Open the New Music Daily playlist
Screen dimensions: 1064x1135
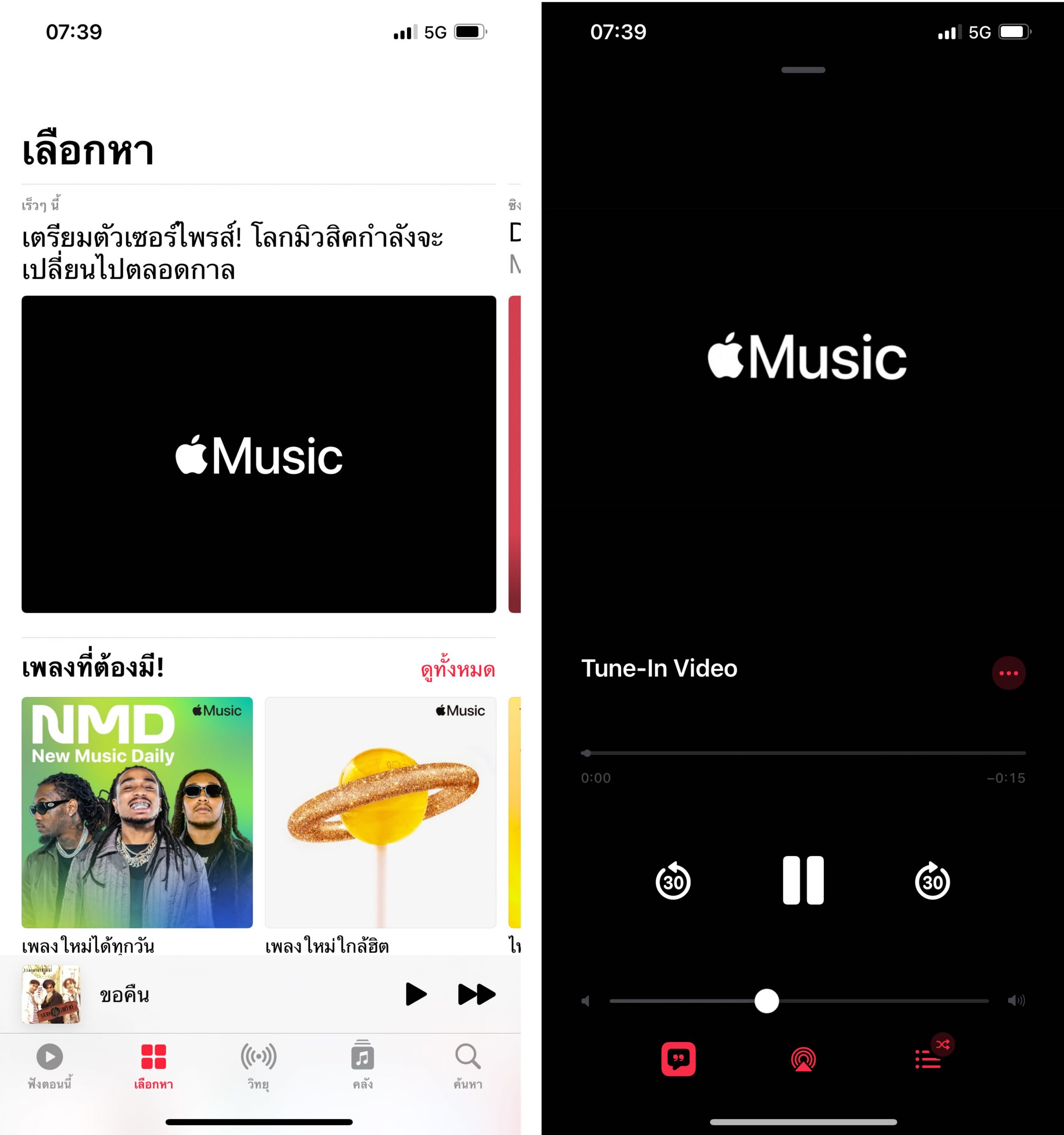[x=137, y=812]
